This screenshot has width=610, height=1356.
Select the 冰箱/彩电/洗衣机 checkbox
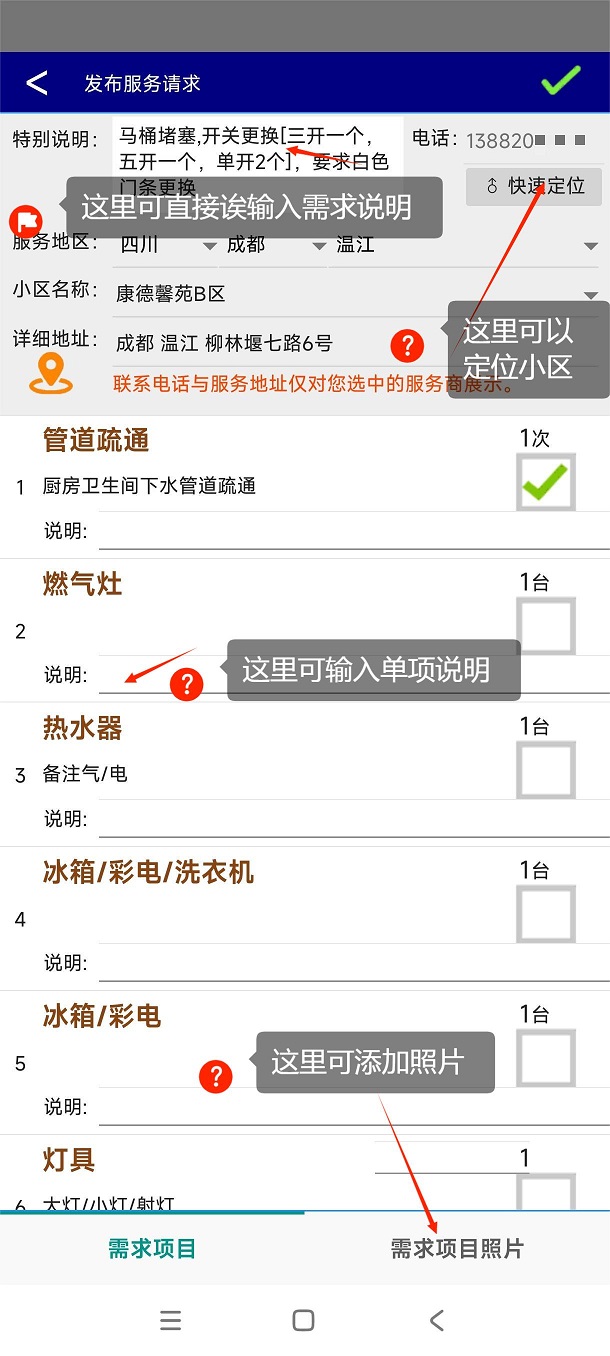545,914
